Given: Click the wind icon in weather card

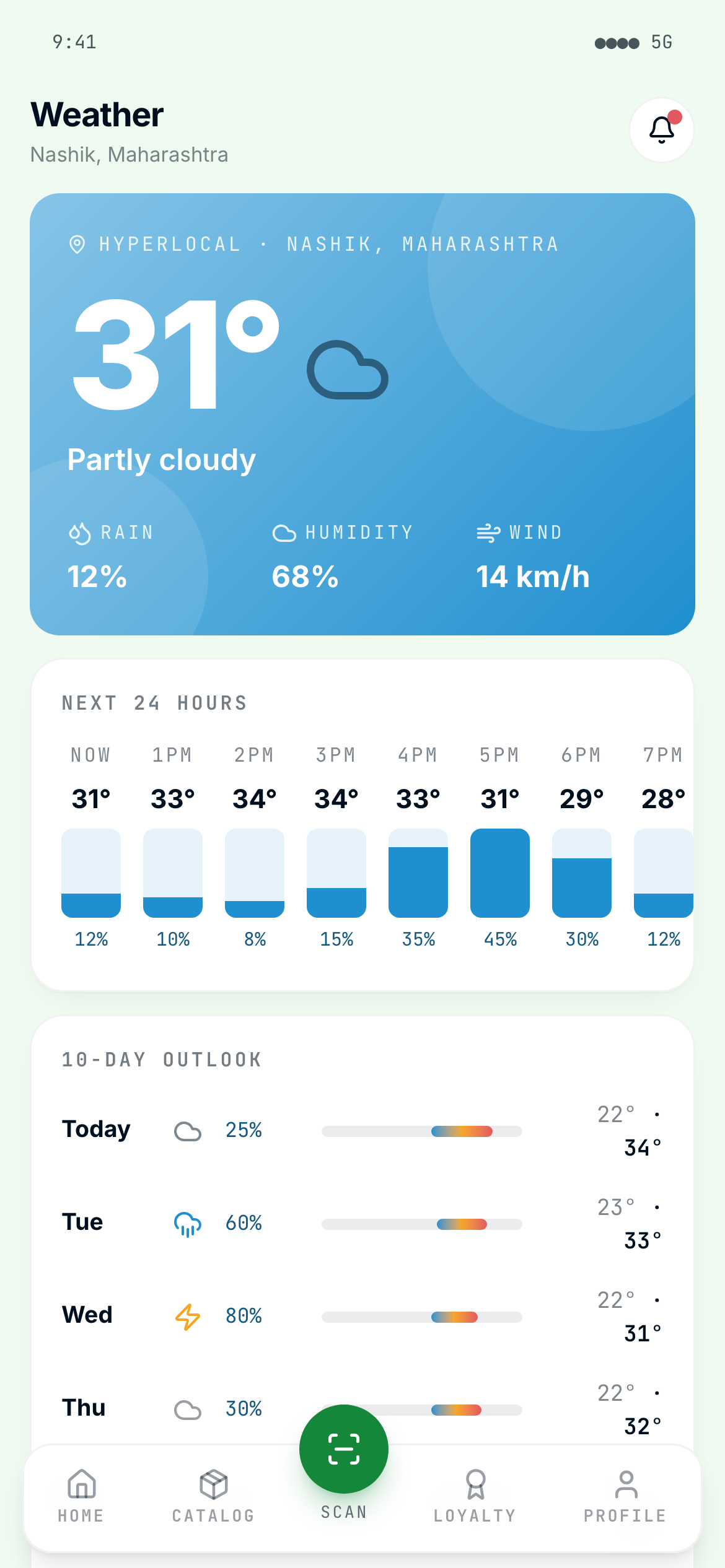Looking at the screenshot, I should [488, 533].
